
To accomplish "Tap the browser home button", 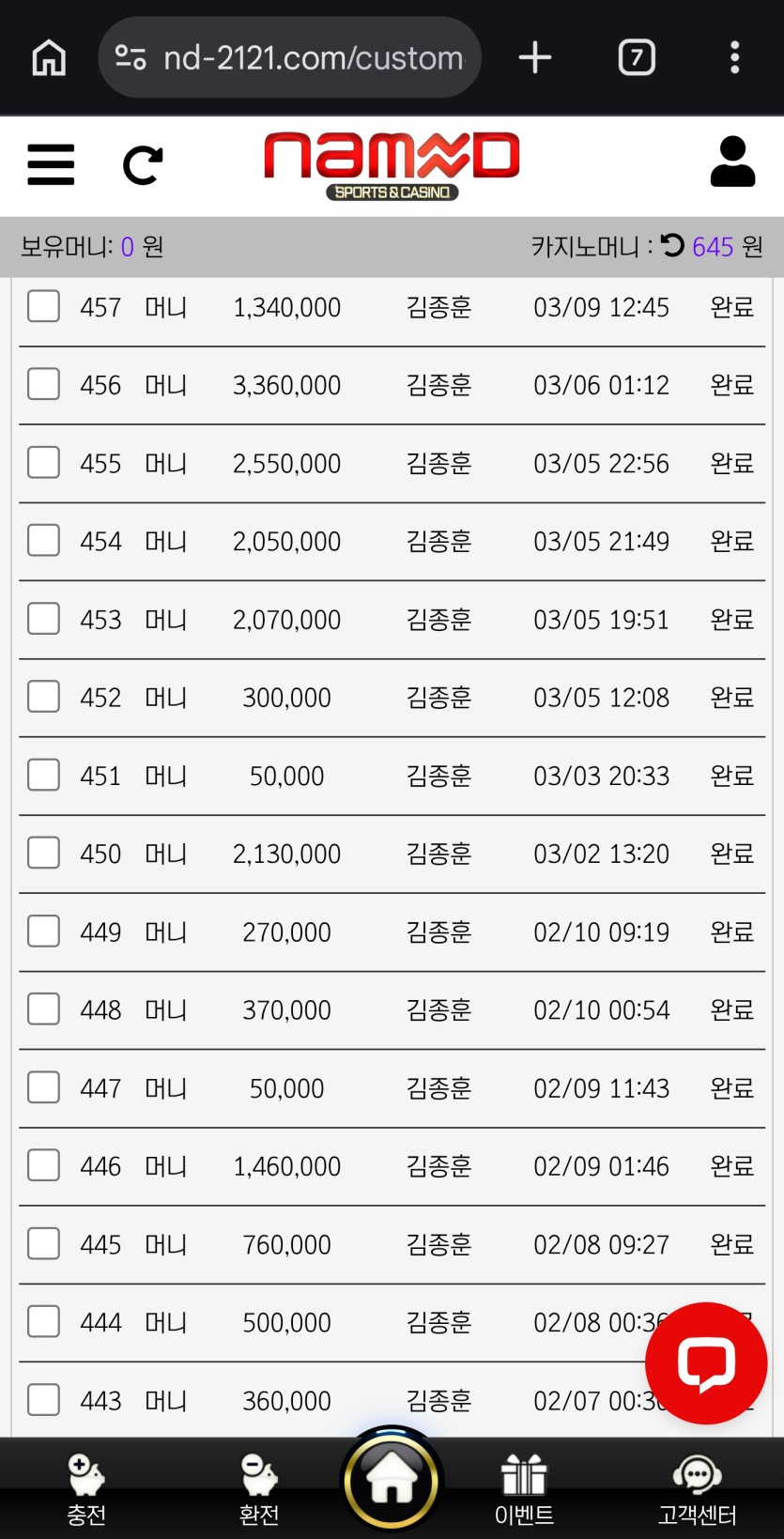I will click(49, 58).
